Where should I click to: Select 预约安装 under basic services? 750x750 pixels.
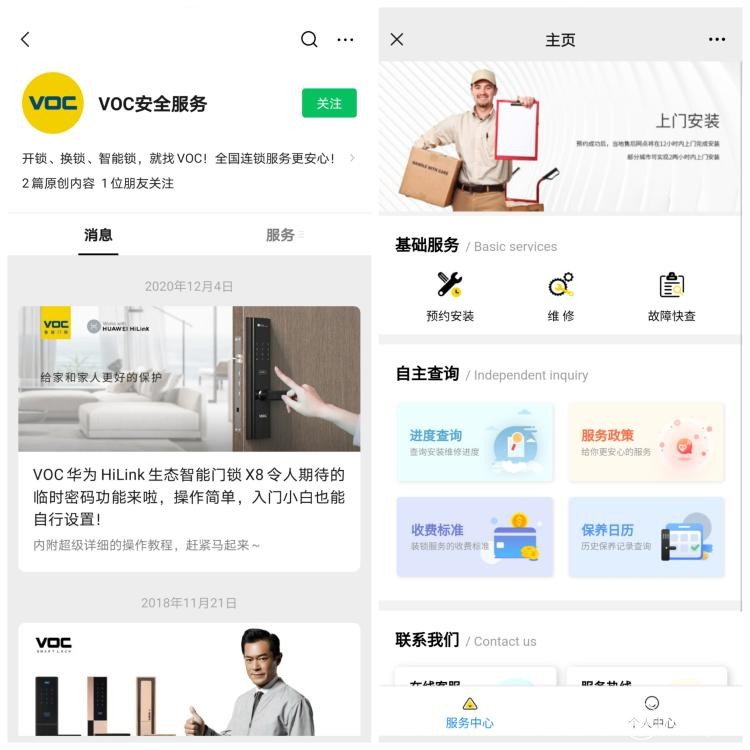pyautogui.click(x=450, y=297)
